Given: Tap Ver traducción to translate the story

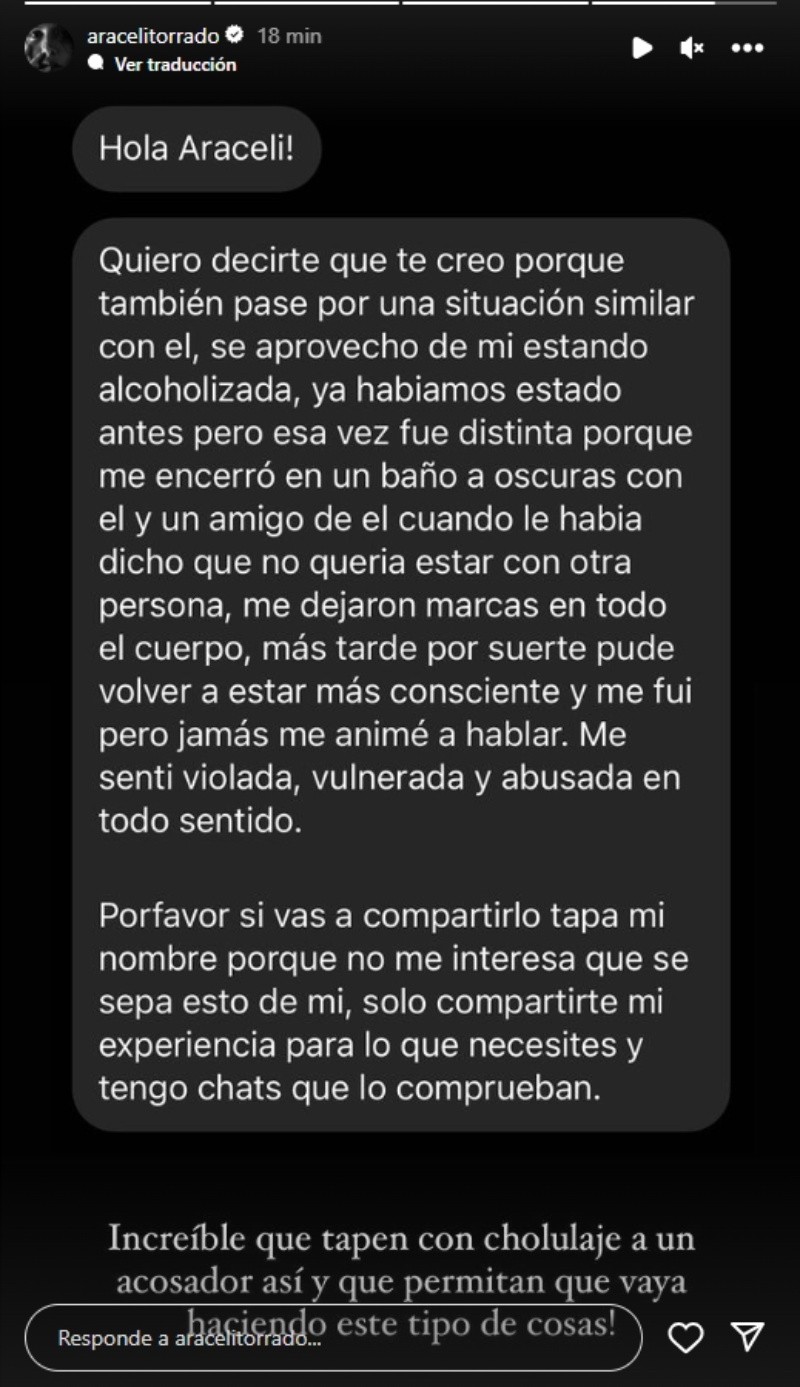Looking at the screenshot, I should (175, 65).
